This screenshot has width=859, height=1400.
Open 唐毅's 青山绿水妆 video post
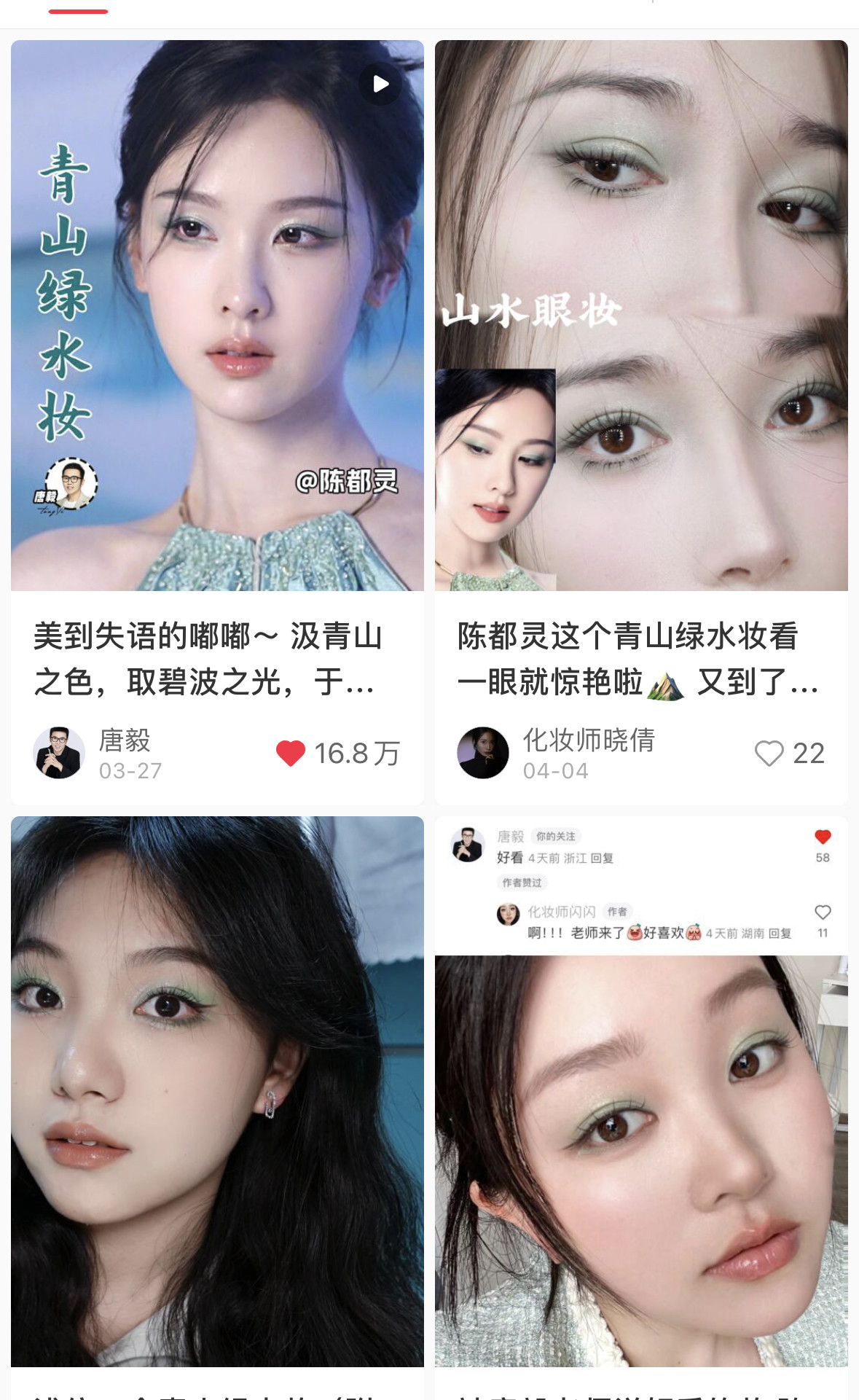tap(217, 315)
